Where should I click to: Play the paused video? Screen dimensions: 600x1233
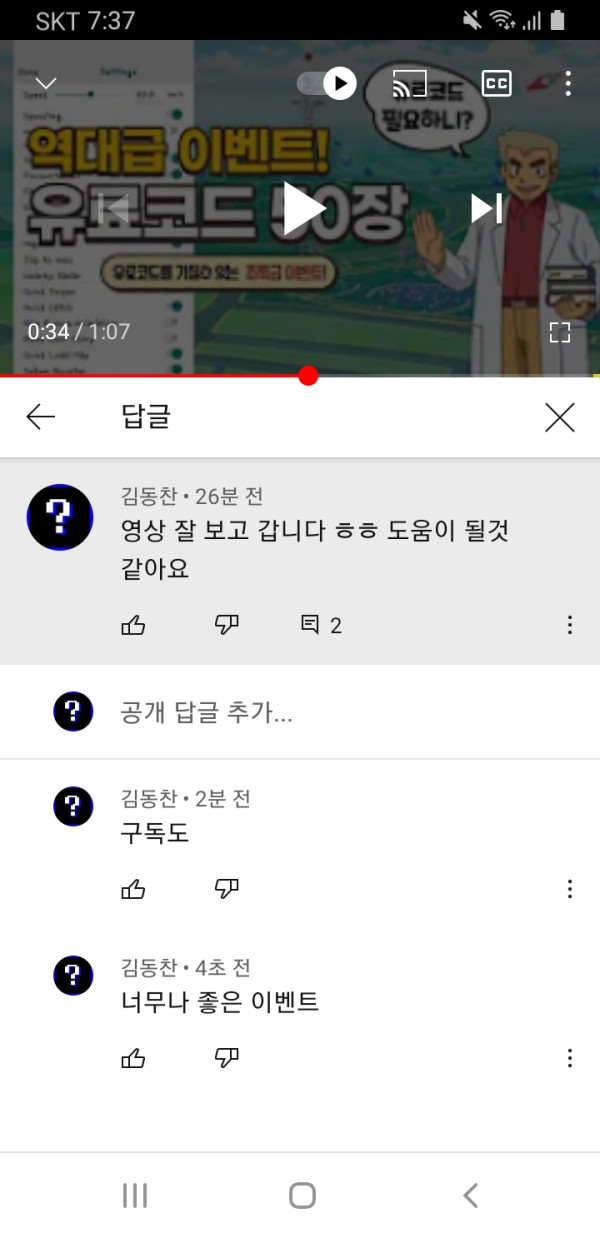[303, 208]
